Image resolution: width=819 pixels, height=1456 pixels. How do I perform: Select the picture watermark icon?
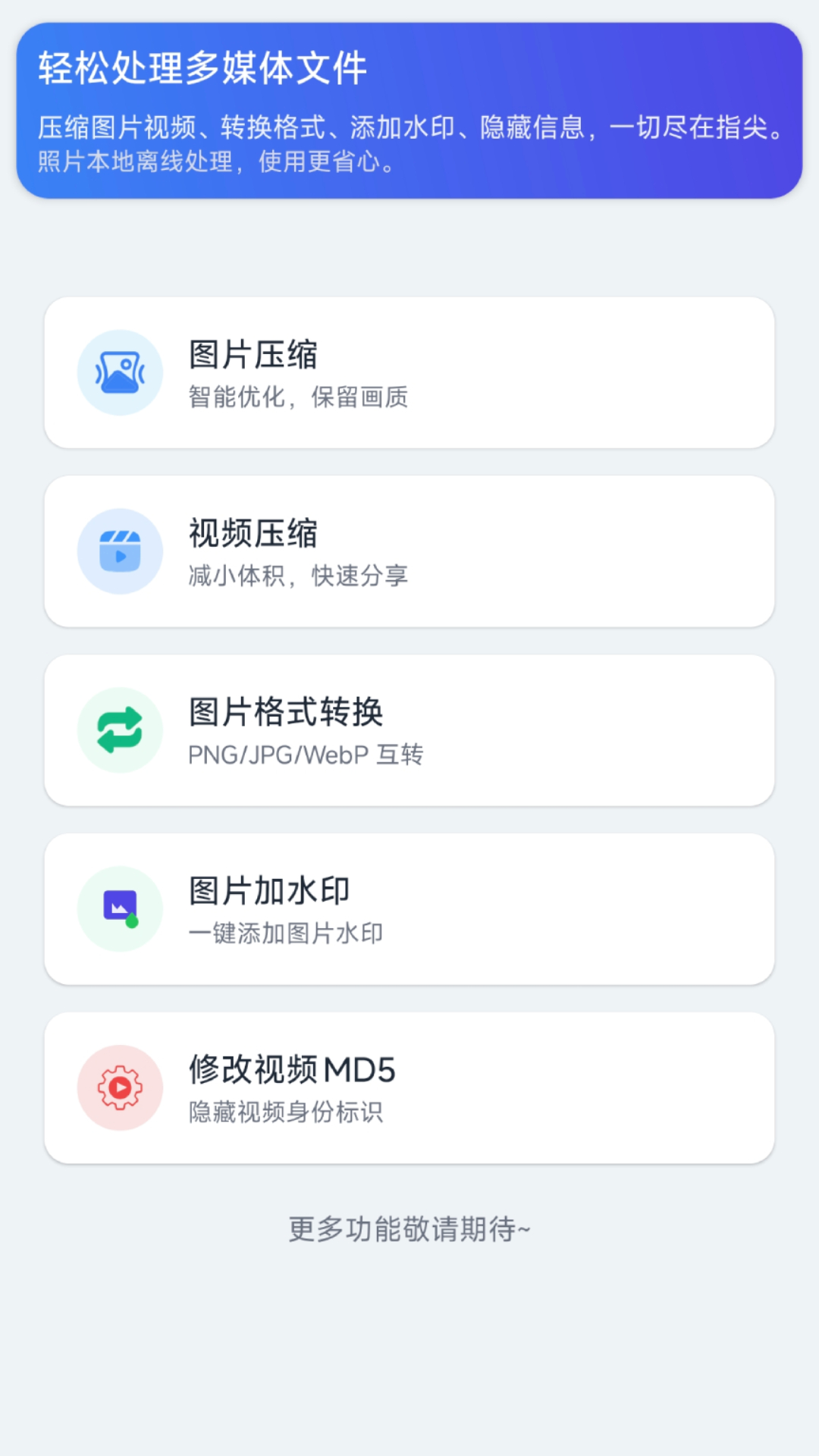(119, 908)
